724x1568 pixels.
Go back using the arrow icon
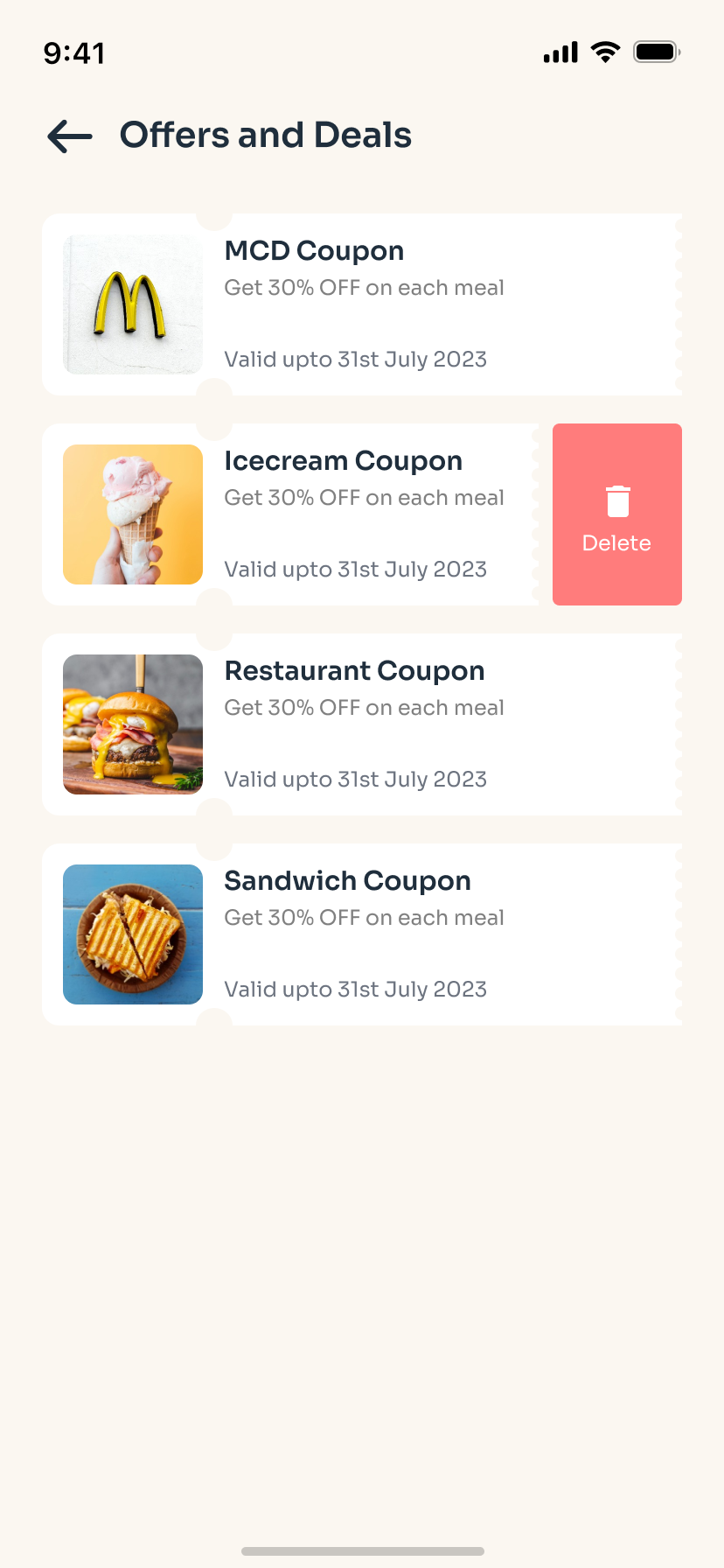tap(70, 136)
